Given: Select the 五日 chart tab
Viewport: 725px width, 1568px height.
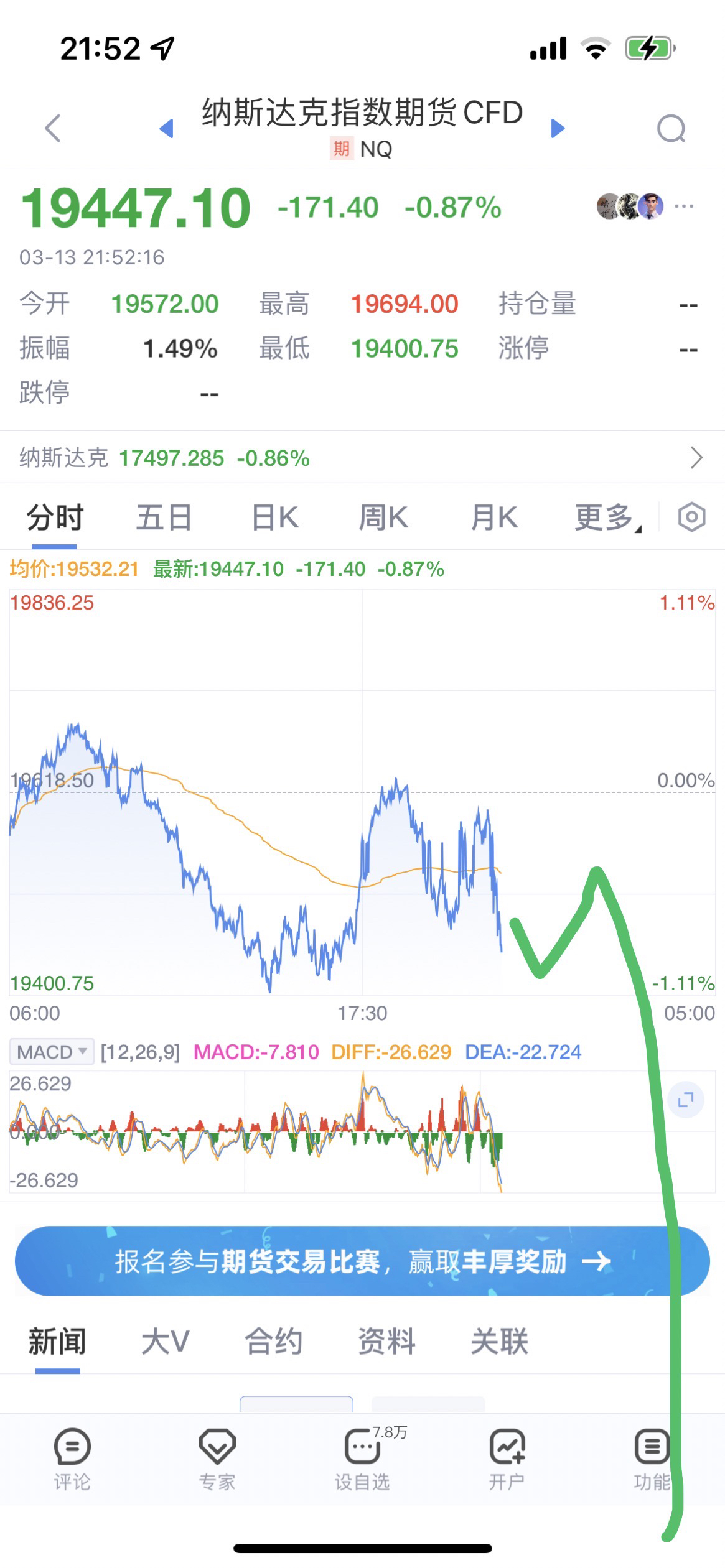Looking at the screenshot, I should tap(164, 517).
